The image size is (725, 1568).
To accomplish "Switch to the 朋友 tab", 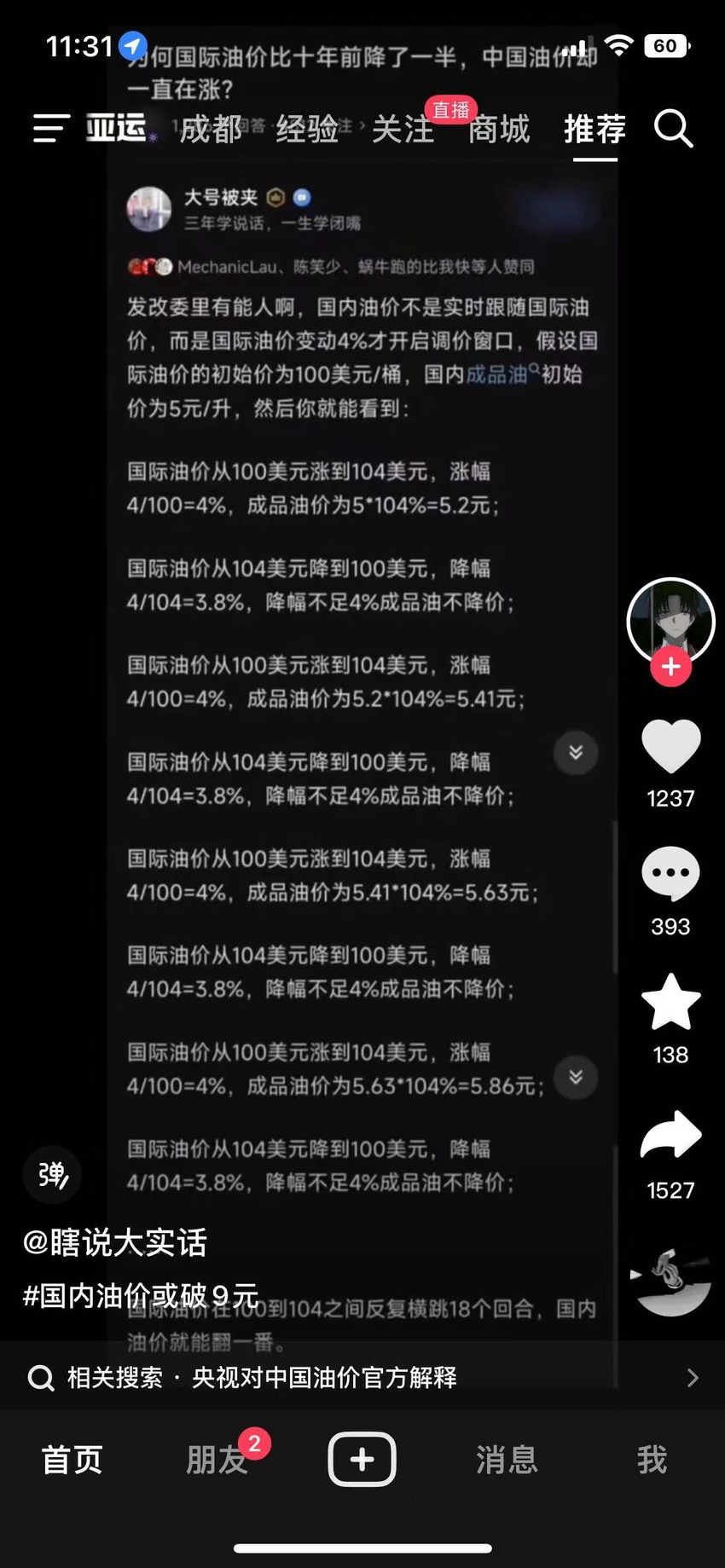I will (217, 1460).
